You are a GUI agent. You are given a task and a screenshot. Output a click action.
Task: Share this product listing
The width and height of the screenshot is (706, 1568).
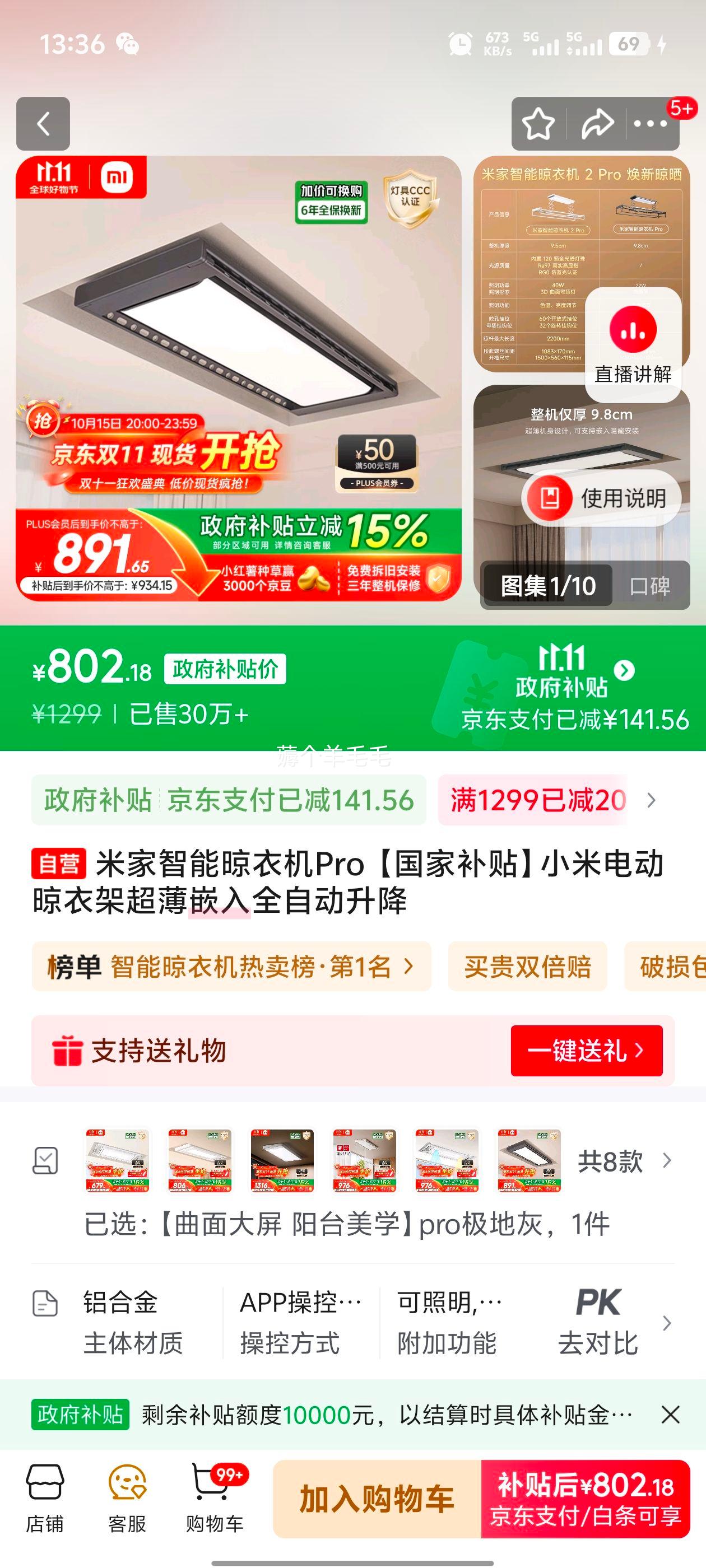tap(597, 124)
